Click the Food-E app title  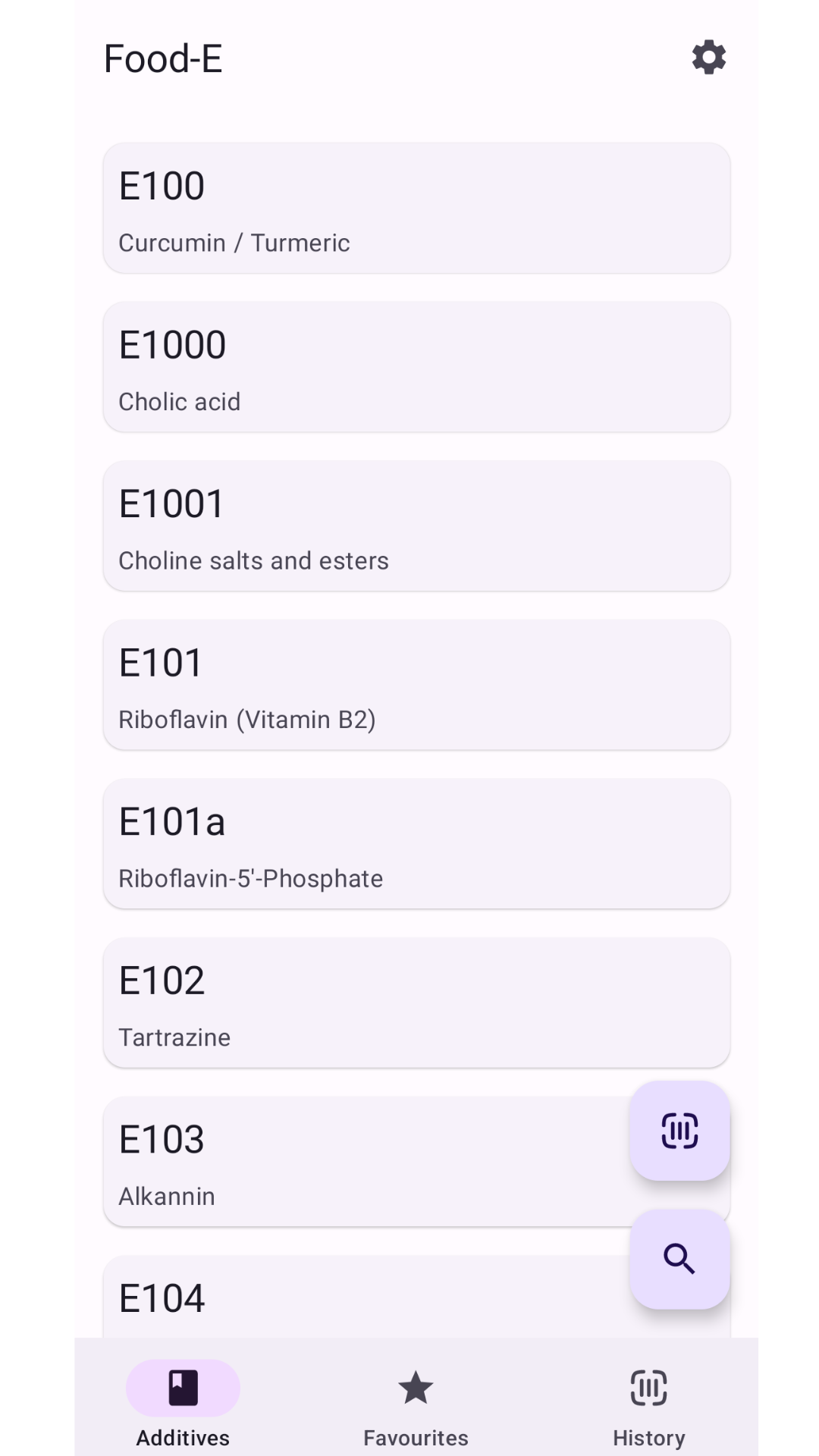pos(163,58)
